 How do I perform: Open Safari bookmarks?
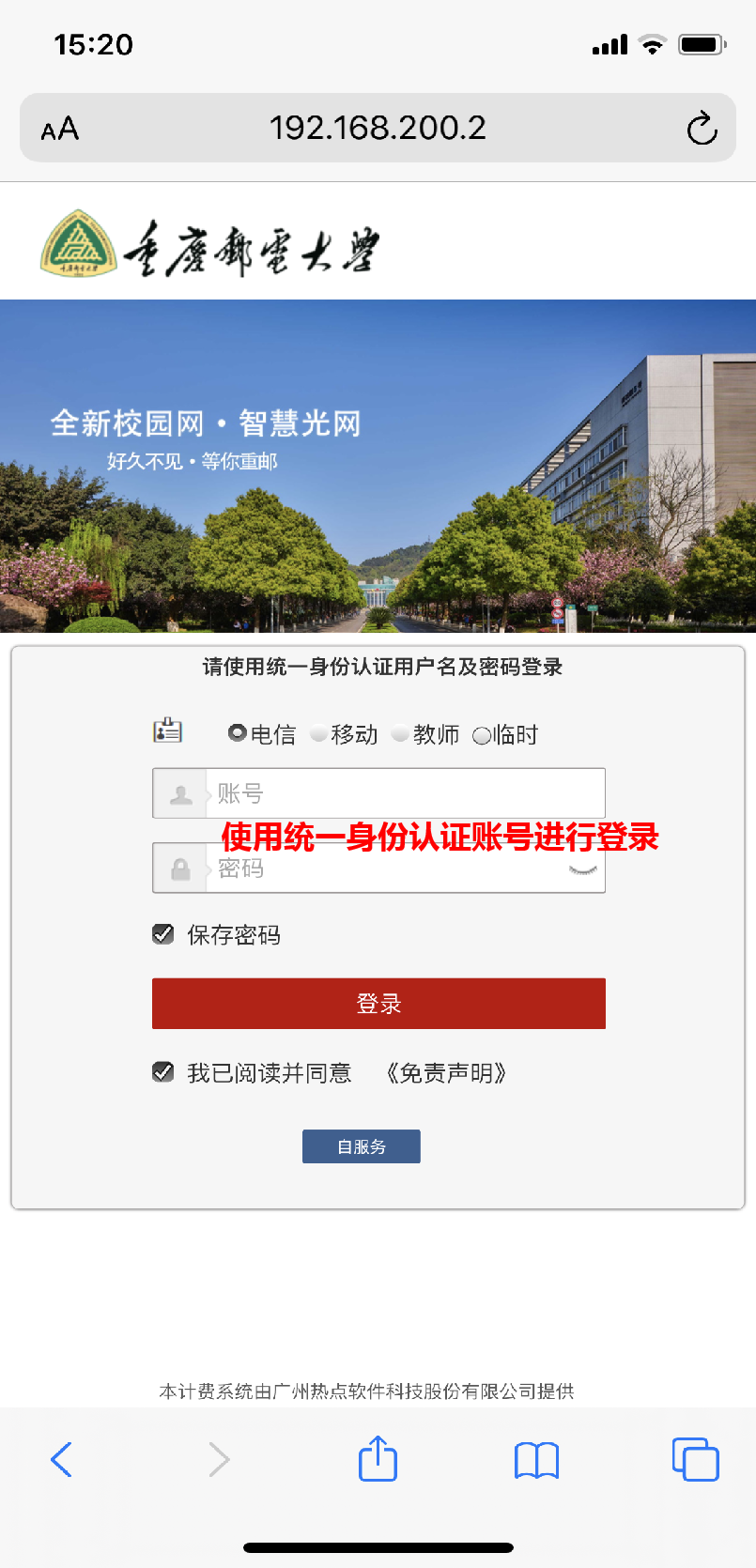tap(536, 1460)
